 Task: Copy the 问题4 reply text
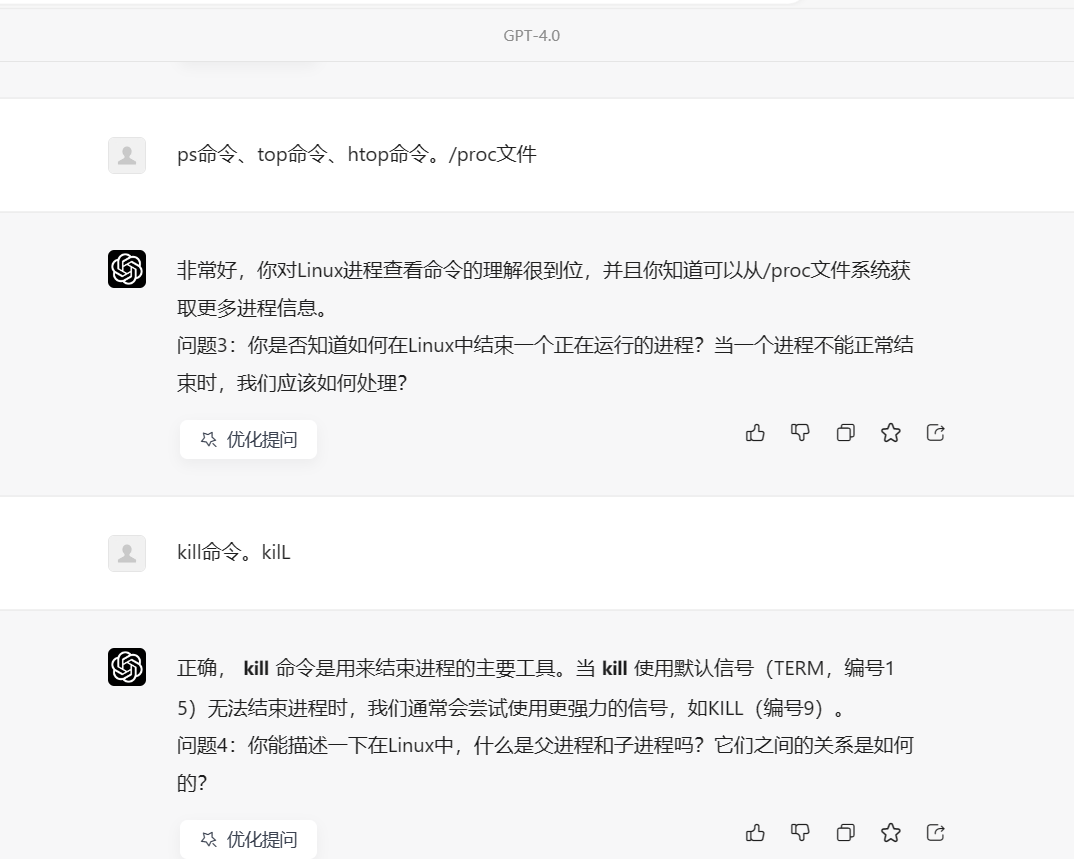(845, 832)
